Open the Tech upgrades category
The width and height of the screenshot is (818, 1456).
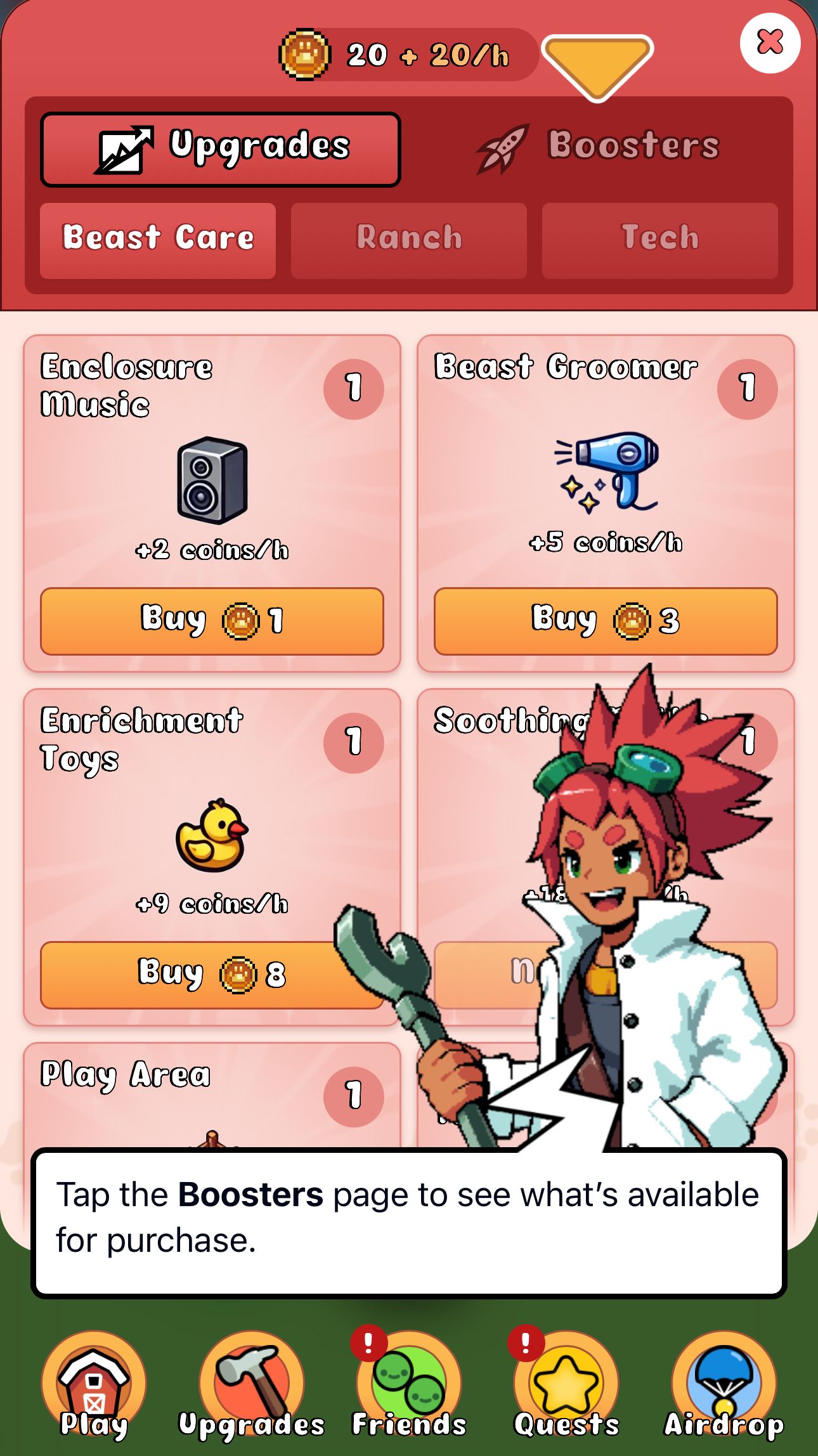pos(659,239)
